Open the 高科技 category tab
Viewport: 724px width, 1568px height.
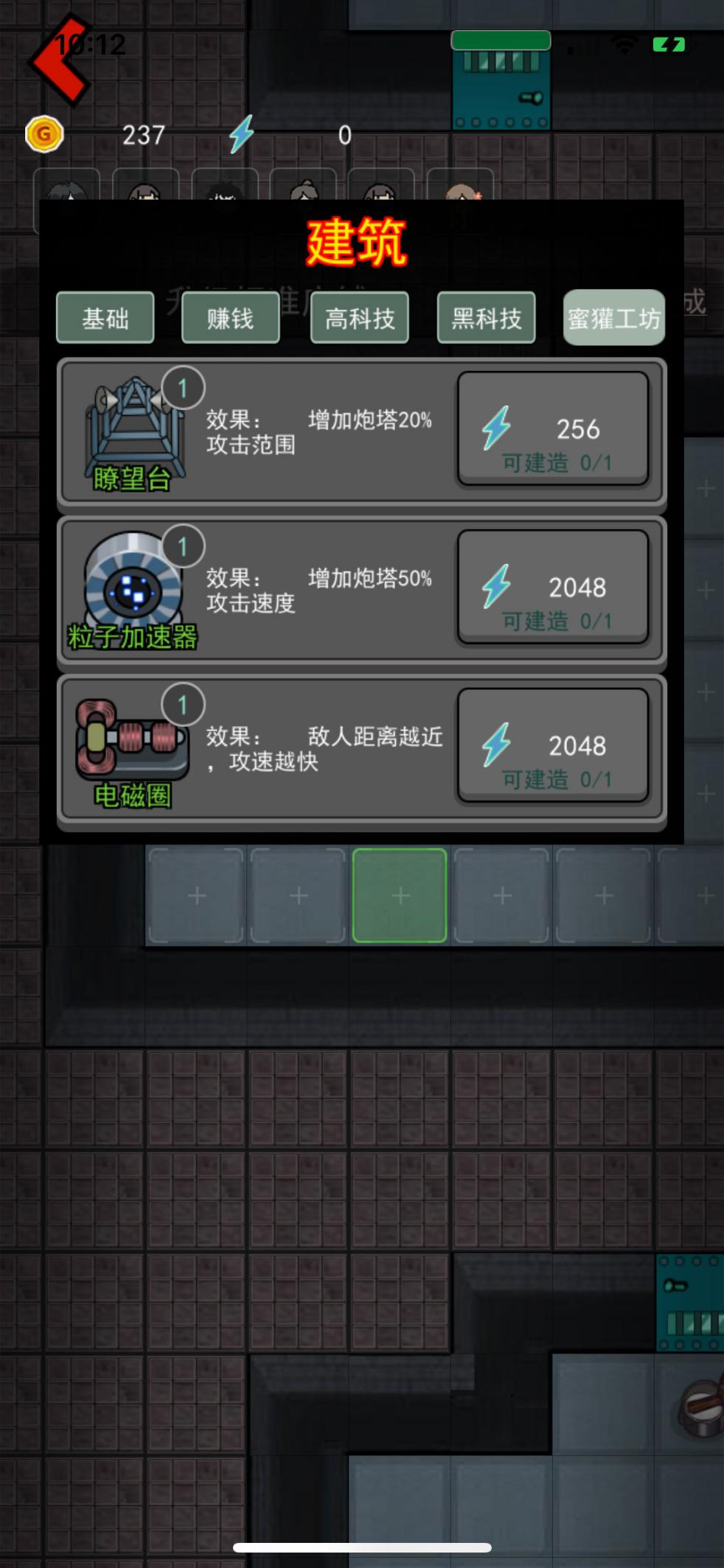click(x=360, y=318)
